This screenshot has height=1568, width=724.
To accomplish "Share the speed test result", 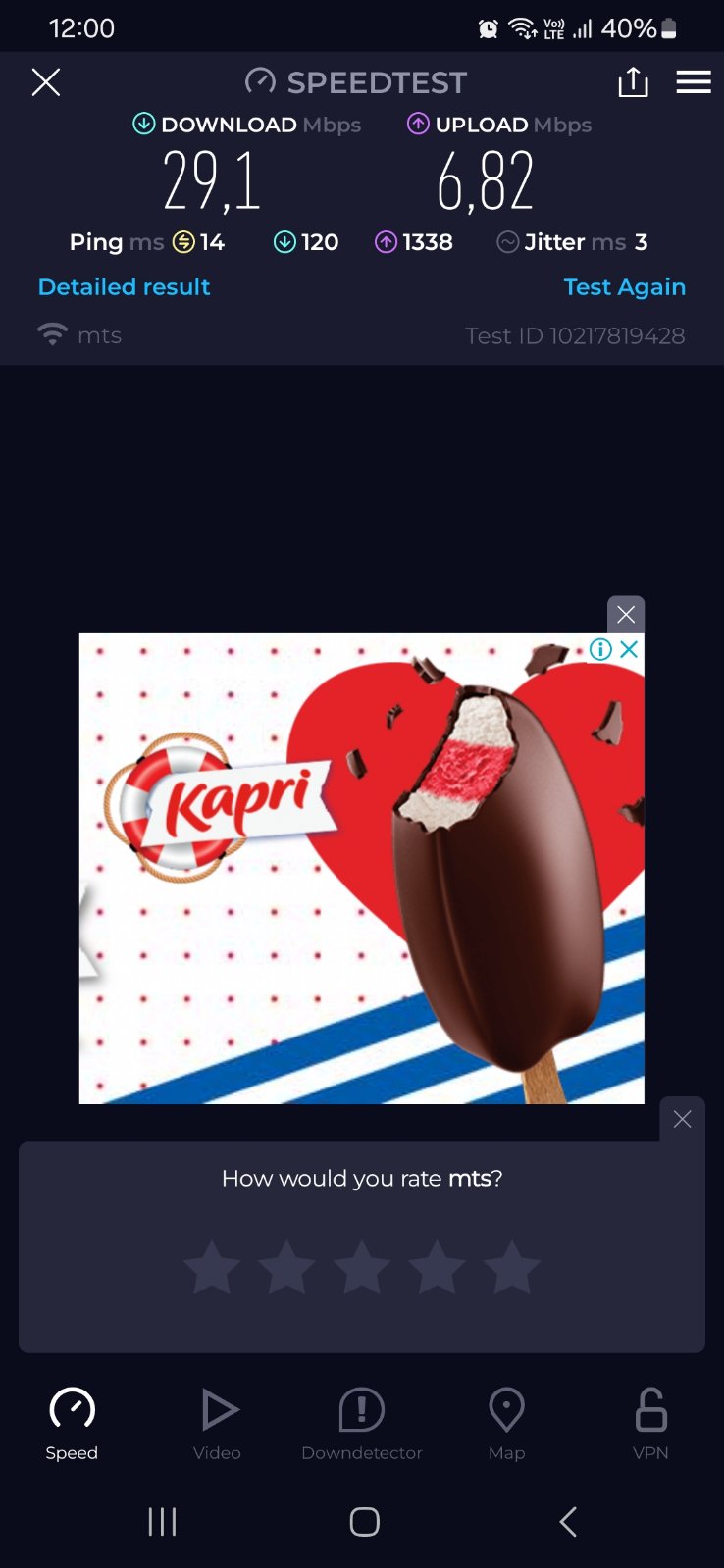I will [x=633, y=82].
